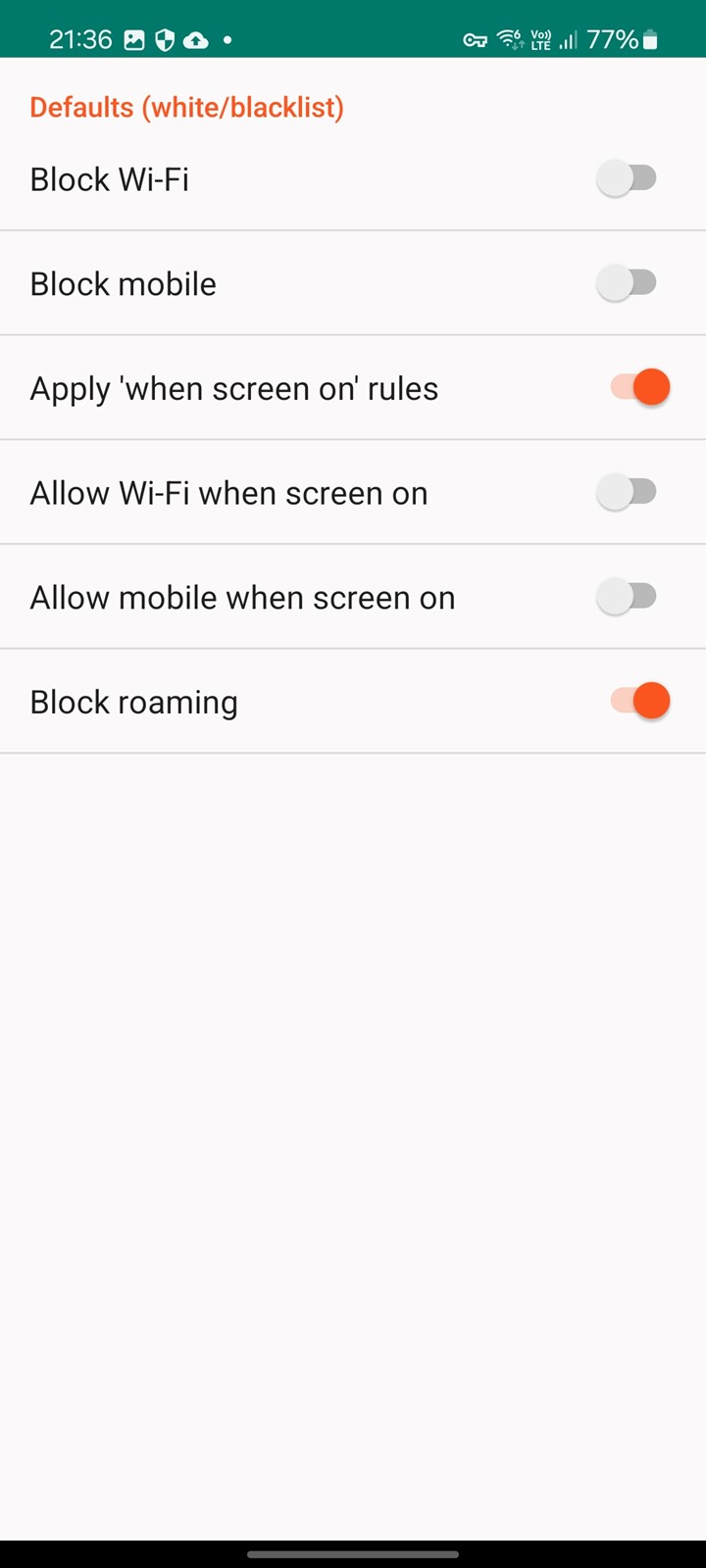Turn off Block roaming
Screen dimensions: 706x1568
pyautogui.click(x=639, y=701)
